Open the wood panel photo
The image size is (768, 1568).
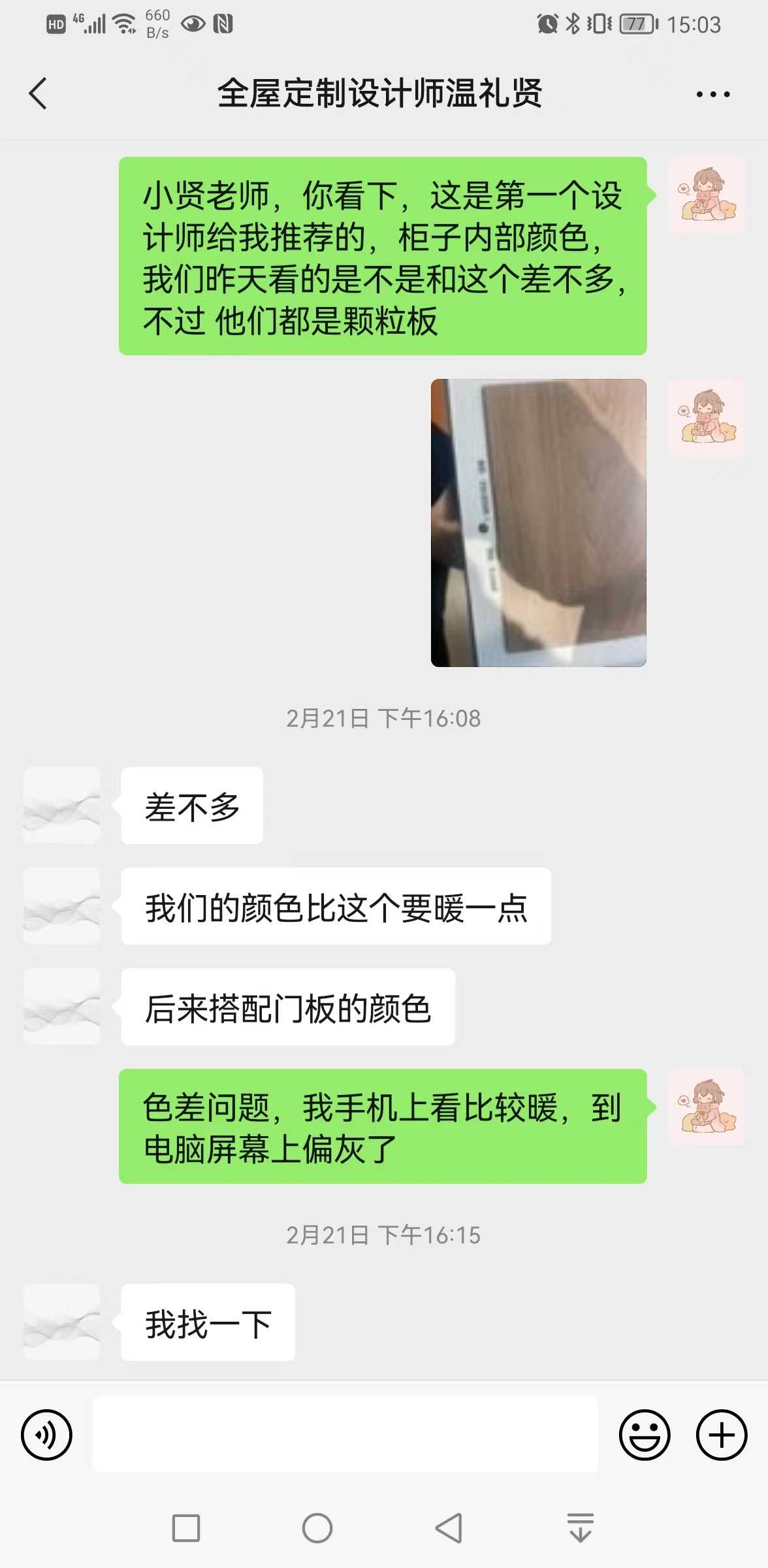[x=538, y=523]
